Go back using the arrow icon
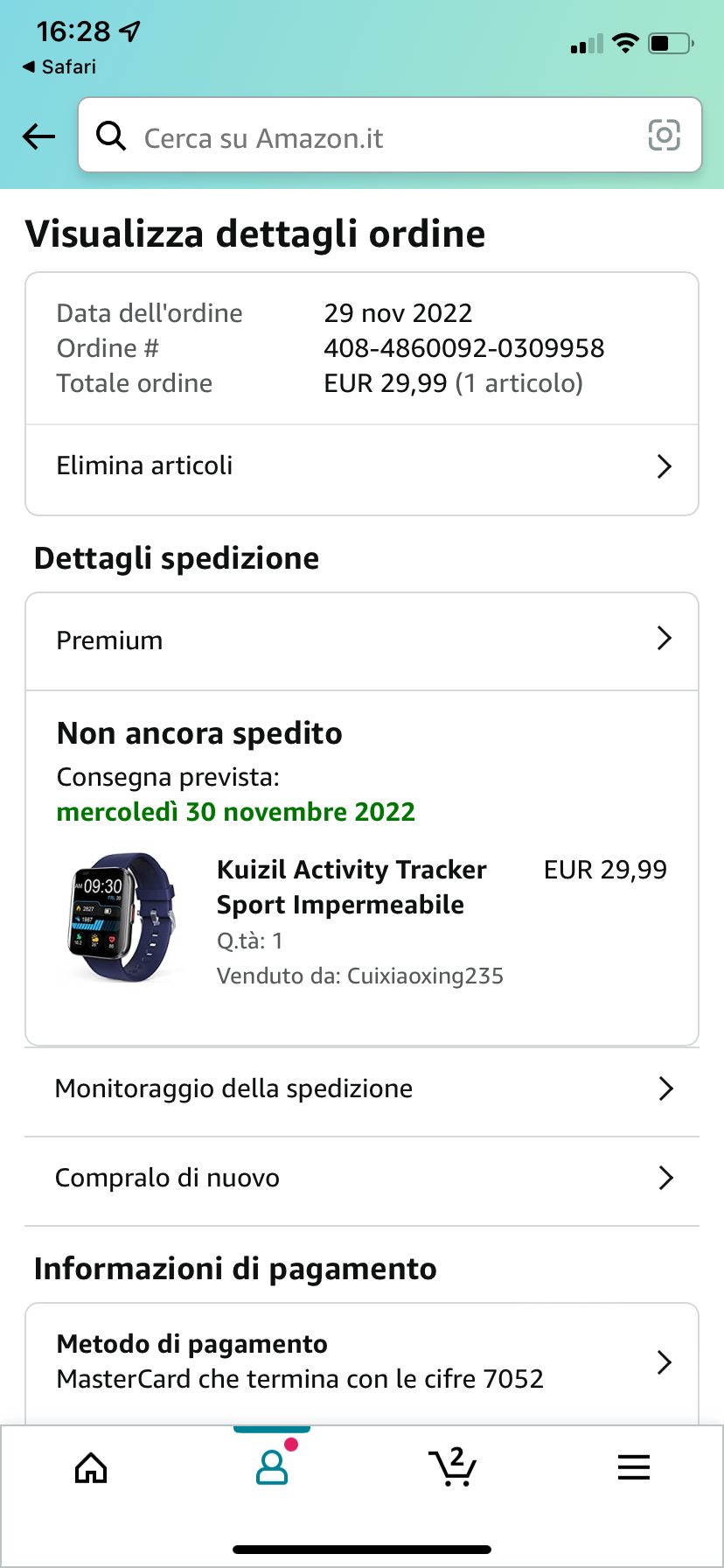Viewport: 724px width, 1568px height. coord(39,136)
